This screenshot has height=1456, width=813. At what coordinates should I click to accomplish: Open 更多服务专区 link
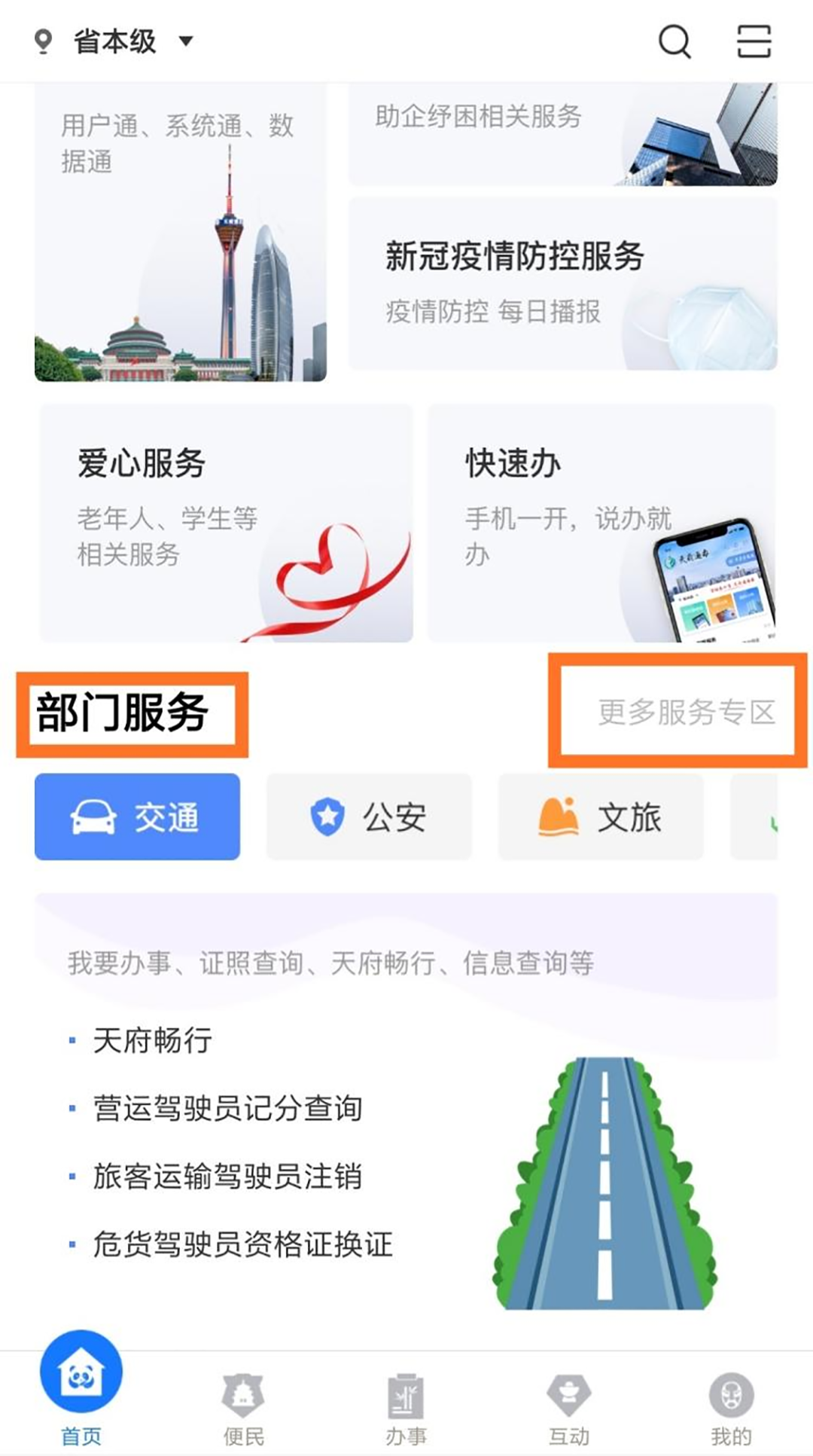(x=687, y=712)
